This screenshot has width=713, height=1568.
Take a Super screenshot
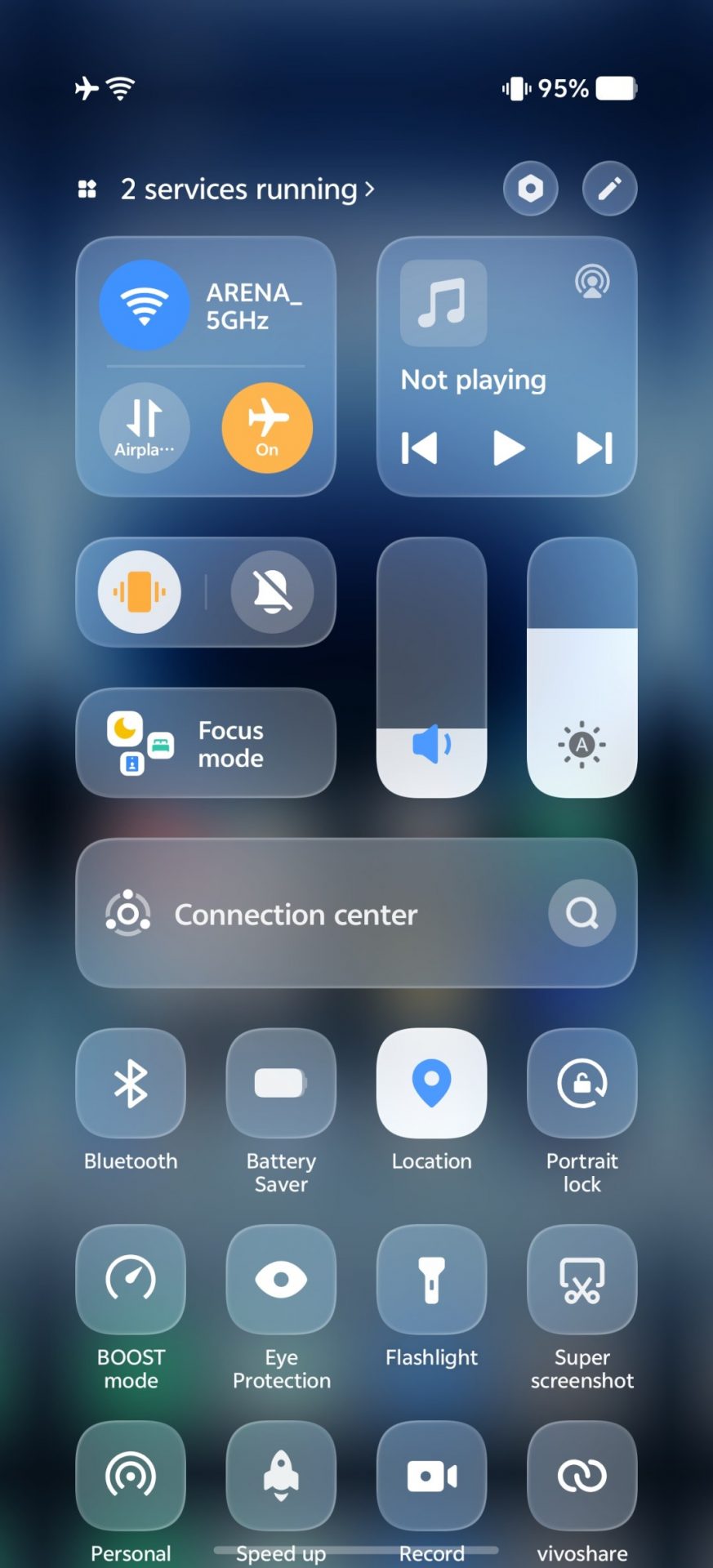pyautogui.click(x=582, y=1279)
